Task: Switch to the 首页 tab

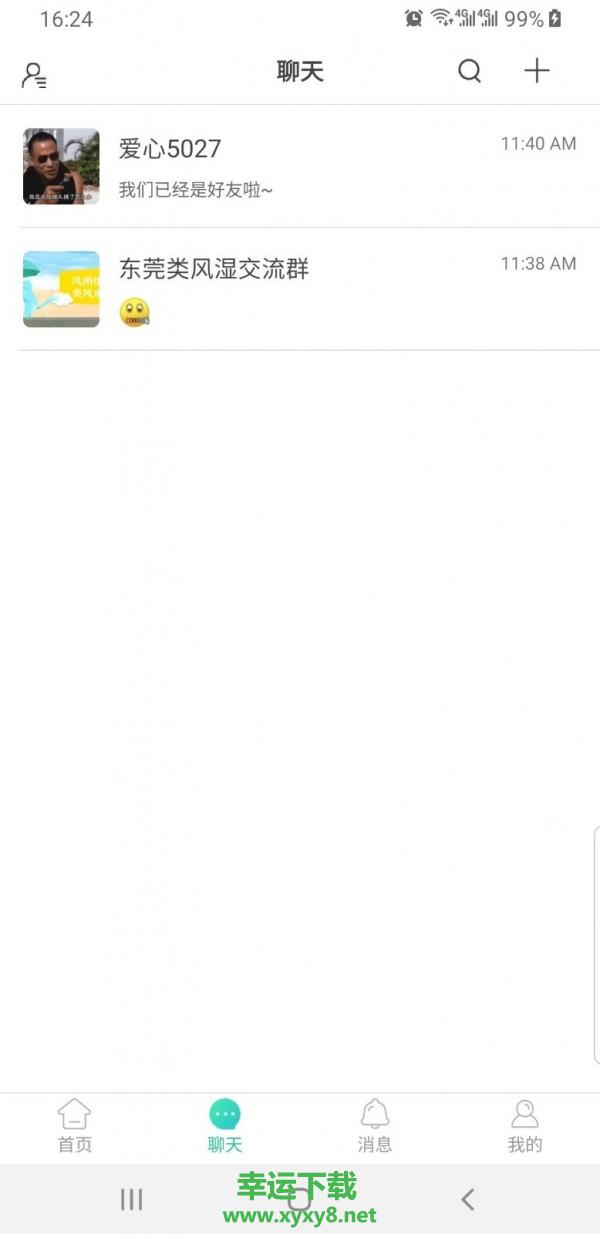Action: [x=74, y=1127]
